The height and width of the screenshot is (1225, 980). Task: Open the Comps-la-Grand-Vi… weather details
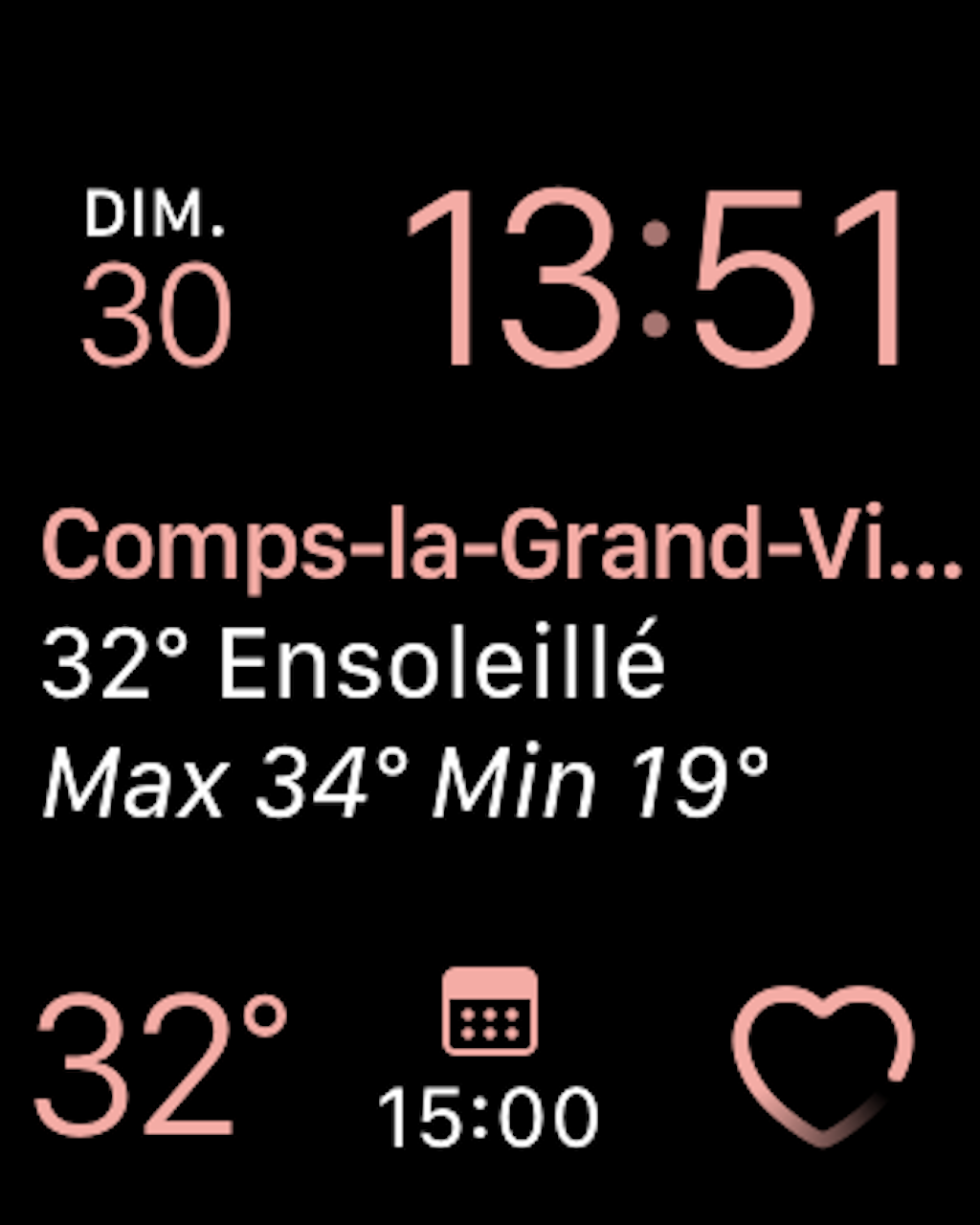[x=498, y=658]
